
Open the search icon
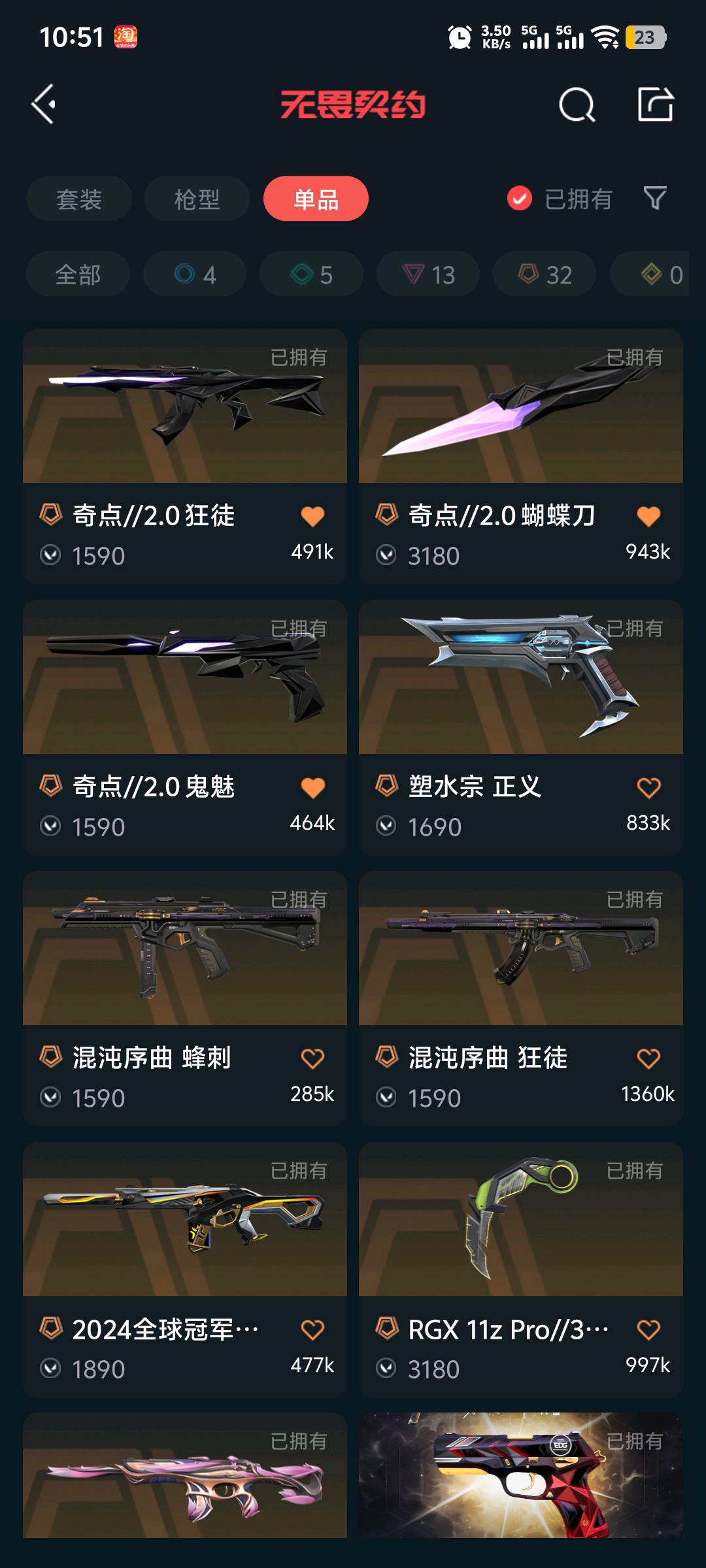click(x=577, y=105)
